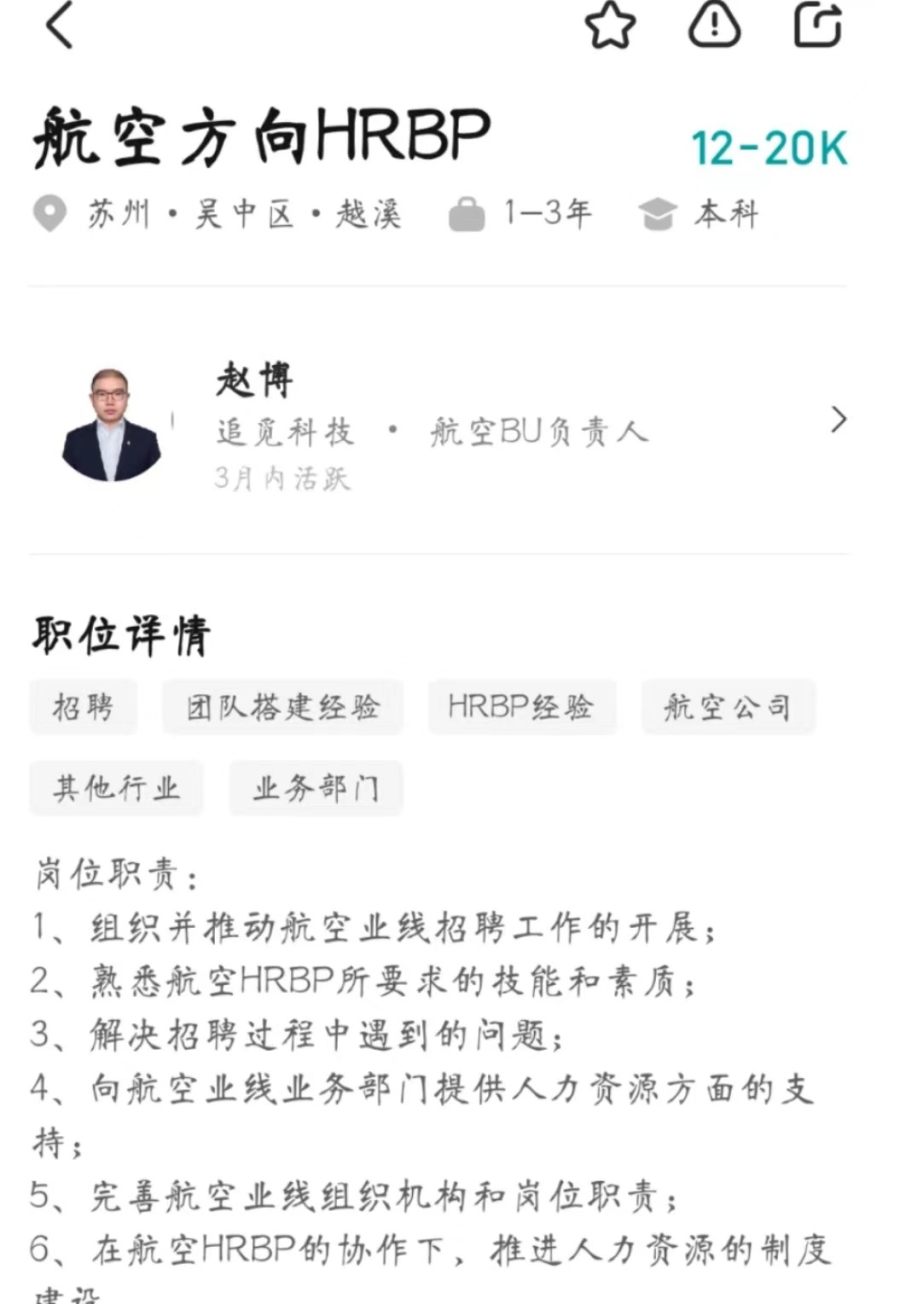Share this job posting

click(818, 25)
